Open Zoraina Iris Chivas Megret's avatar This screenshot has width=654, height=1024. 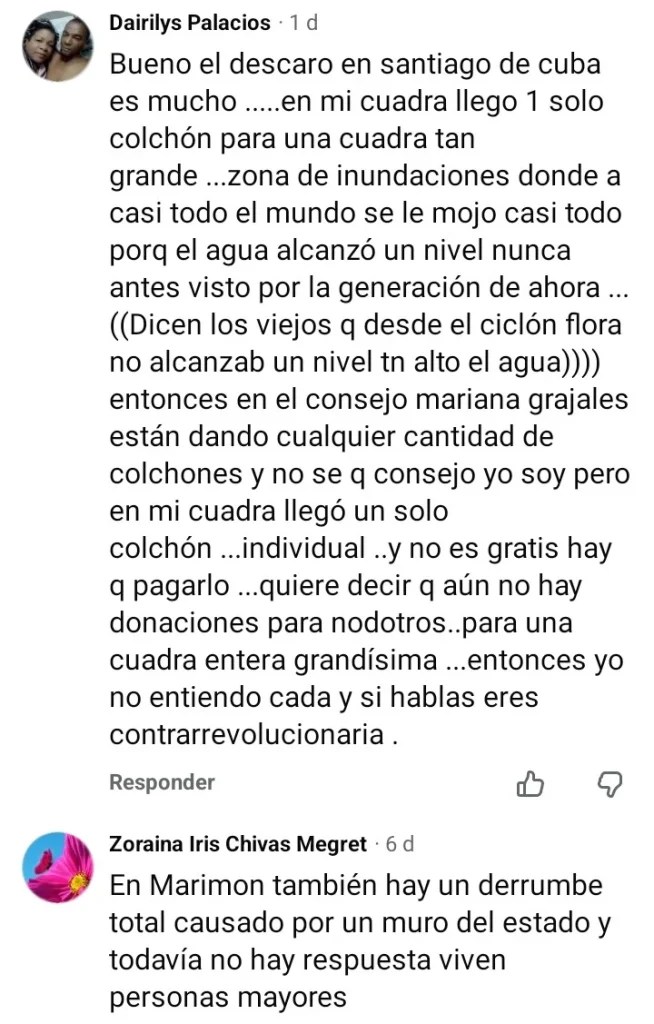(x=57, y=868)
